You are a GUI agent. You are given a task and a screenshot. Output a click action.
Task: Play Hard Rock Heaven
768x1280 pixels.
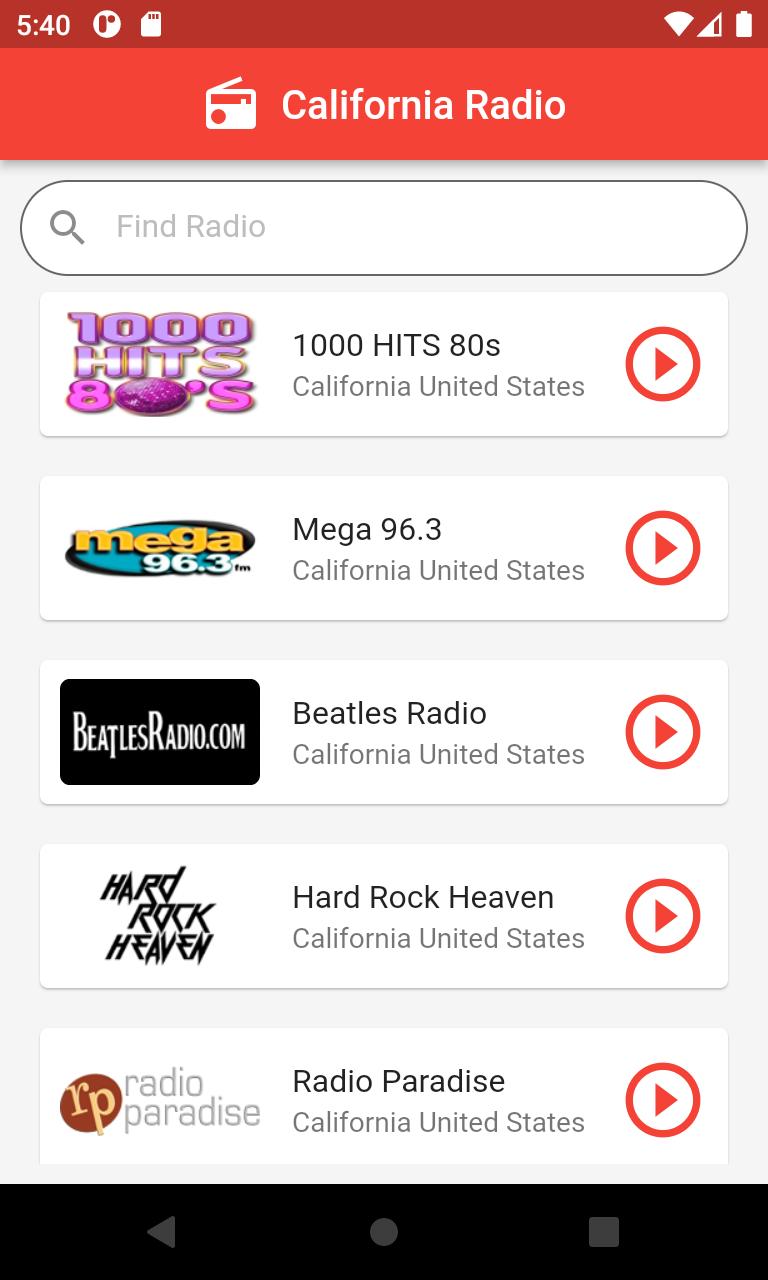pos(663,916)
